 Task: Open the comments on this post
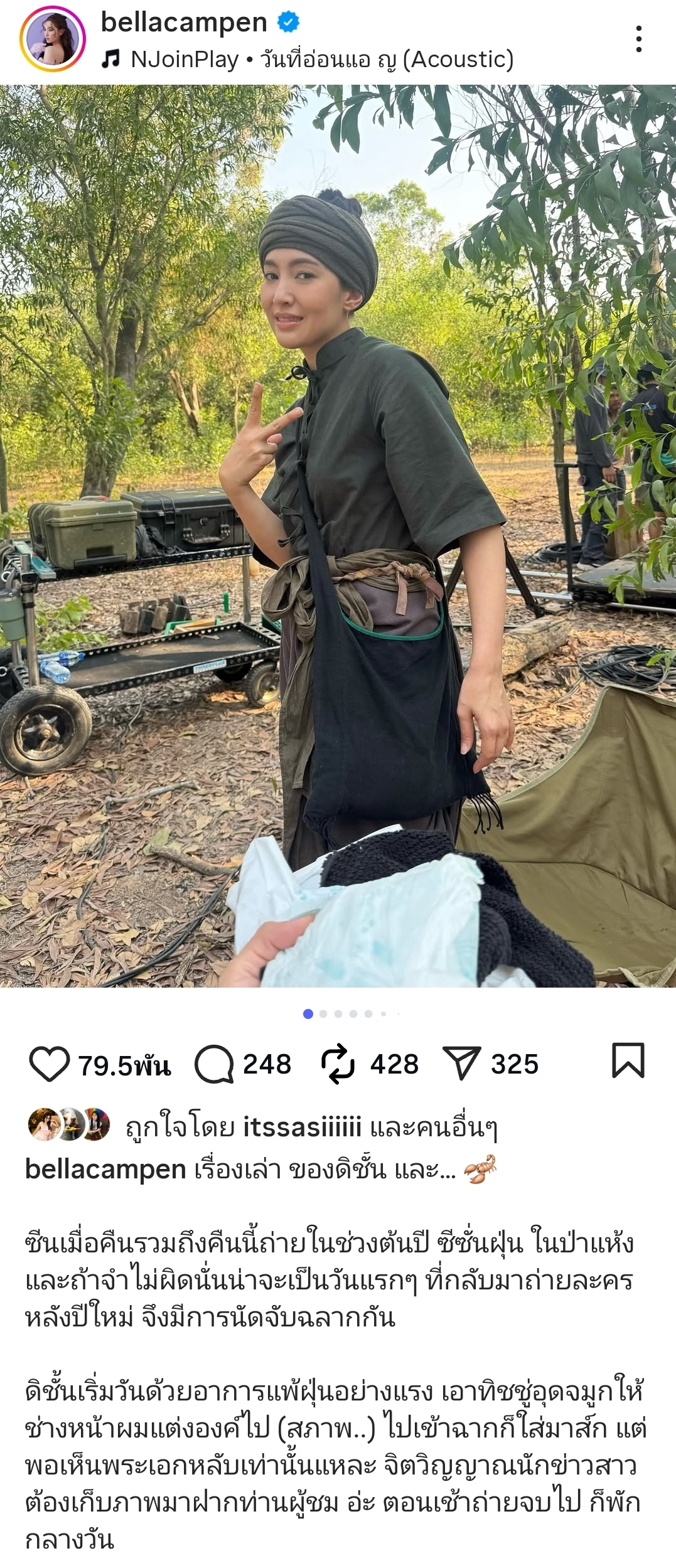click(214, 1064)
